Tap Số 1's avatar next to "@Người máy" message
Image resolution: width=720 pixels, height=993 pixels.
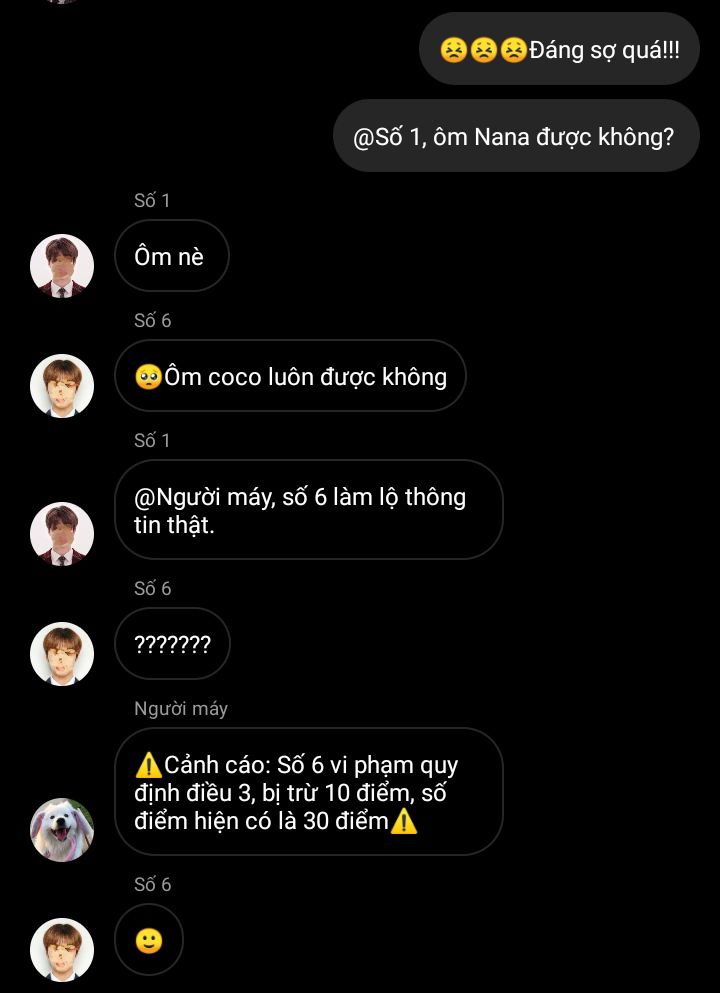(62, 534)
